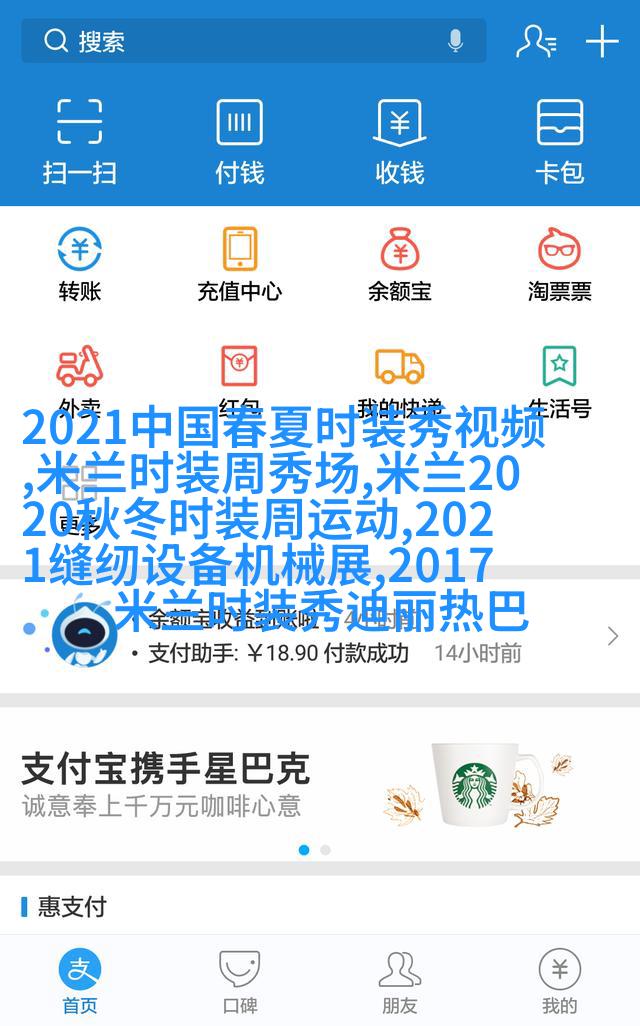Image resolution: width=640 pixels, height=1026 pixels.
Task: Open 扫一扫 scanner
Action: pos(80,140)
